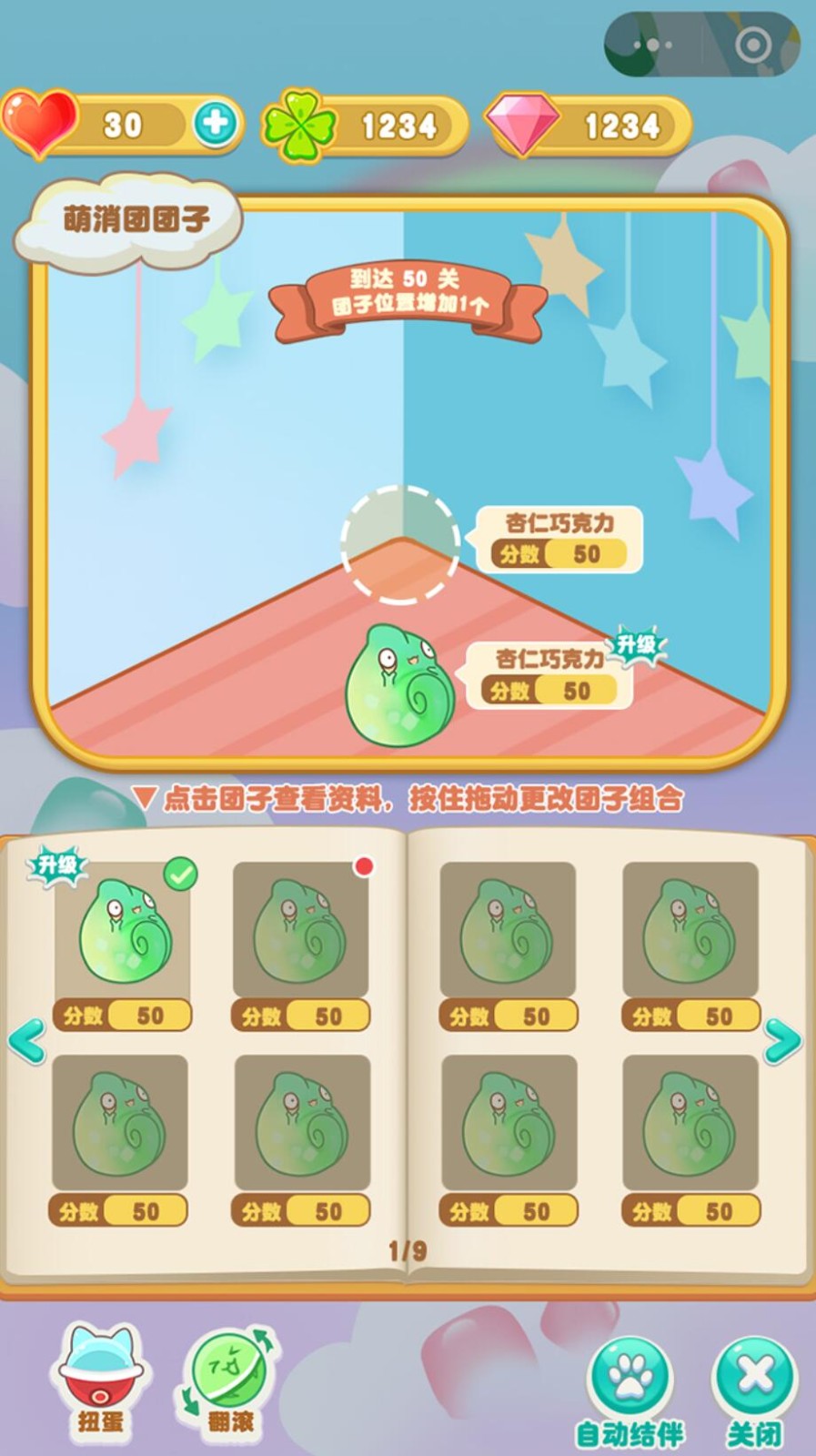Screen dimensions: 816x1456
Task: Tap the 1/9 page indicator
Action: pyautogui.click(x=408, y=1249)
